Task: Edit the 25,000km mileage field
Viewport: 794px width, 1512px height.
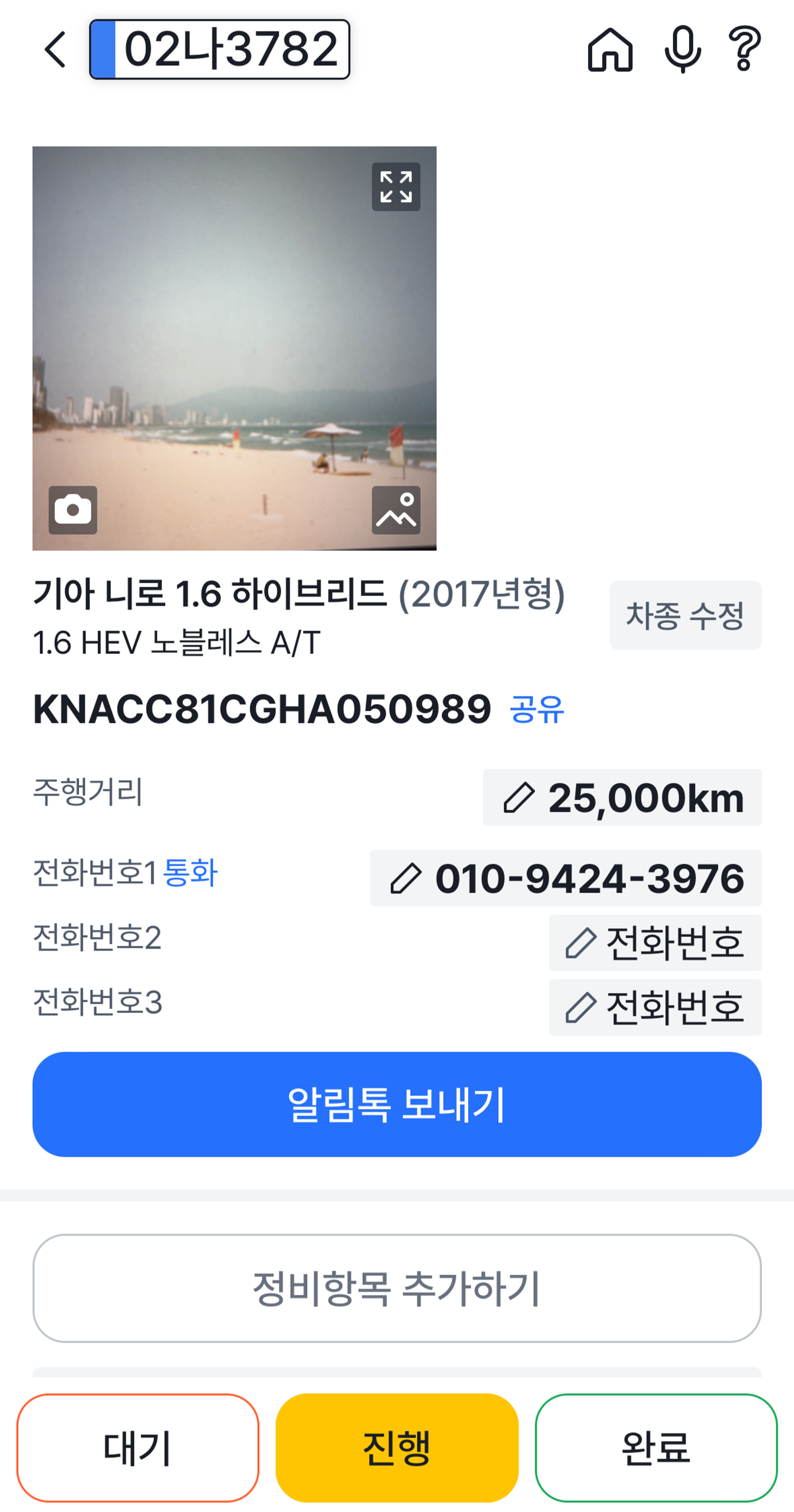Action: tap(622, 797)
